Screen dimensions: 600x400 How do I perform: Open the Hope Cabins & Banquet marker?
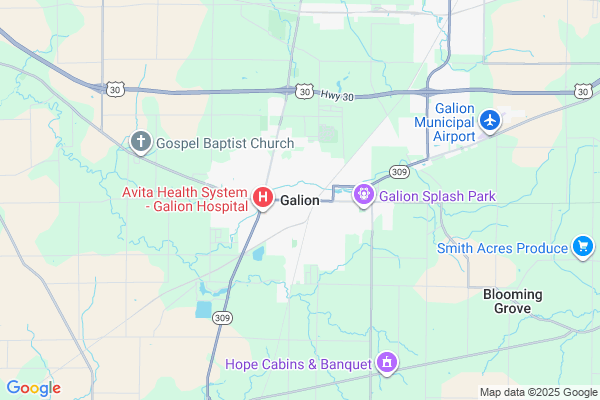pyautogui.click(x=387, y=364)
